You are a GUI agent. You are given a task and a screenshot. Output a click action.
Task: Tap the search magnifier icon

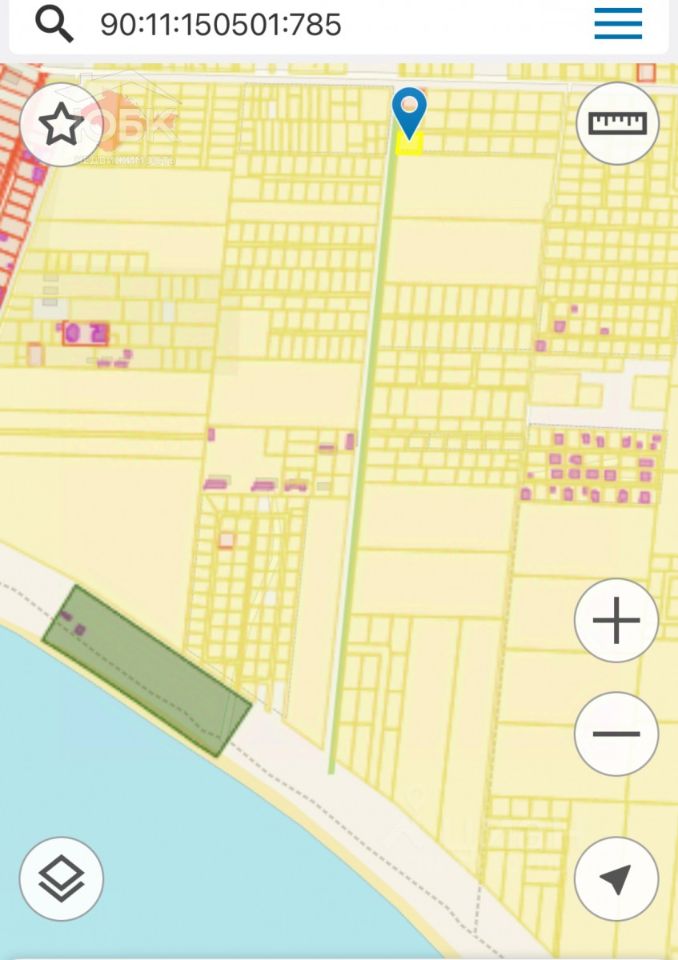click(55, 24)
